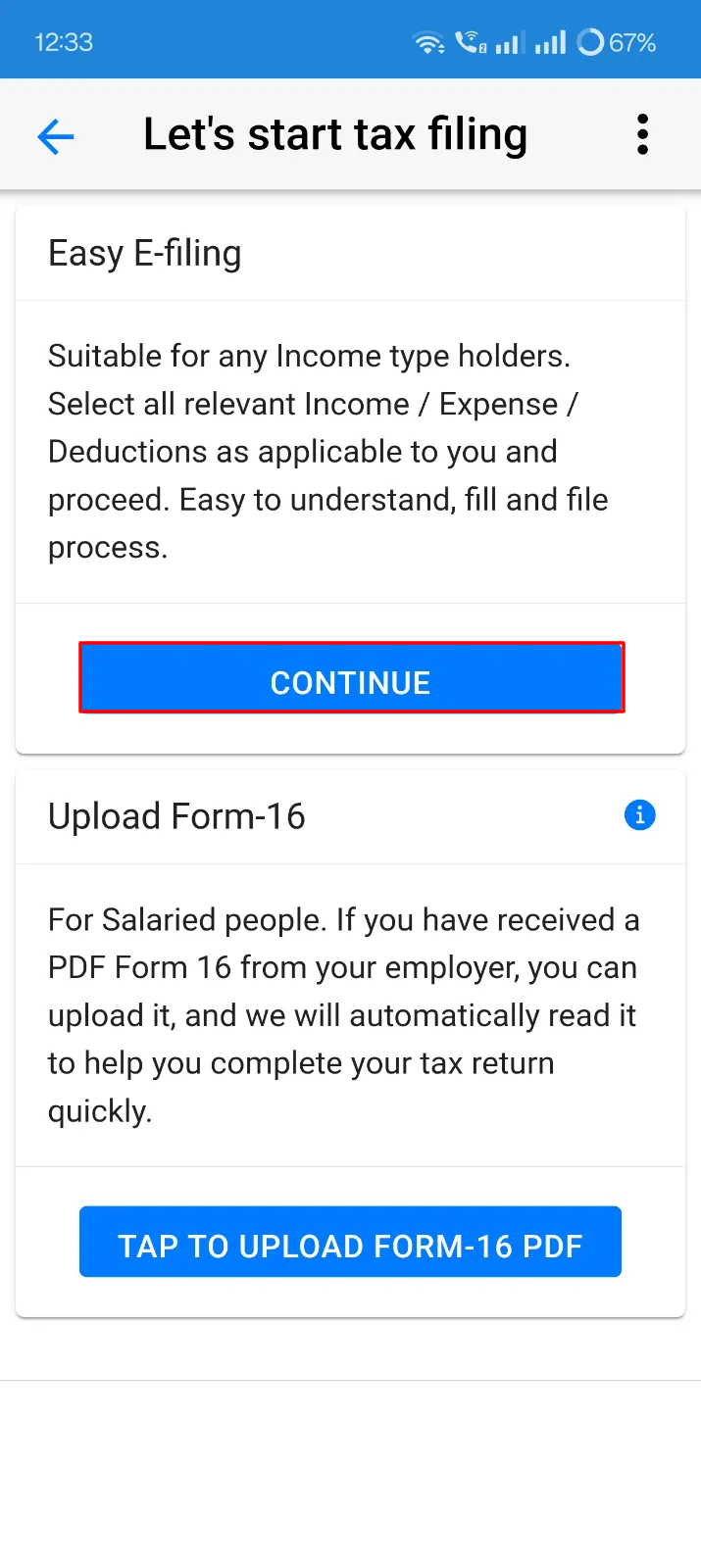Go back using the arrow icon

click(x=56, y=136)
